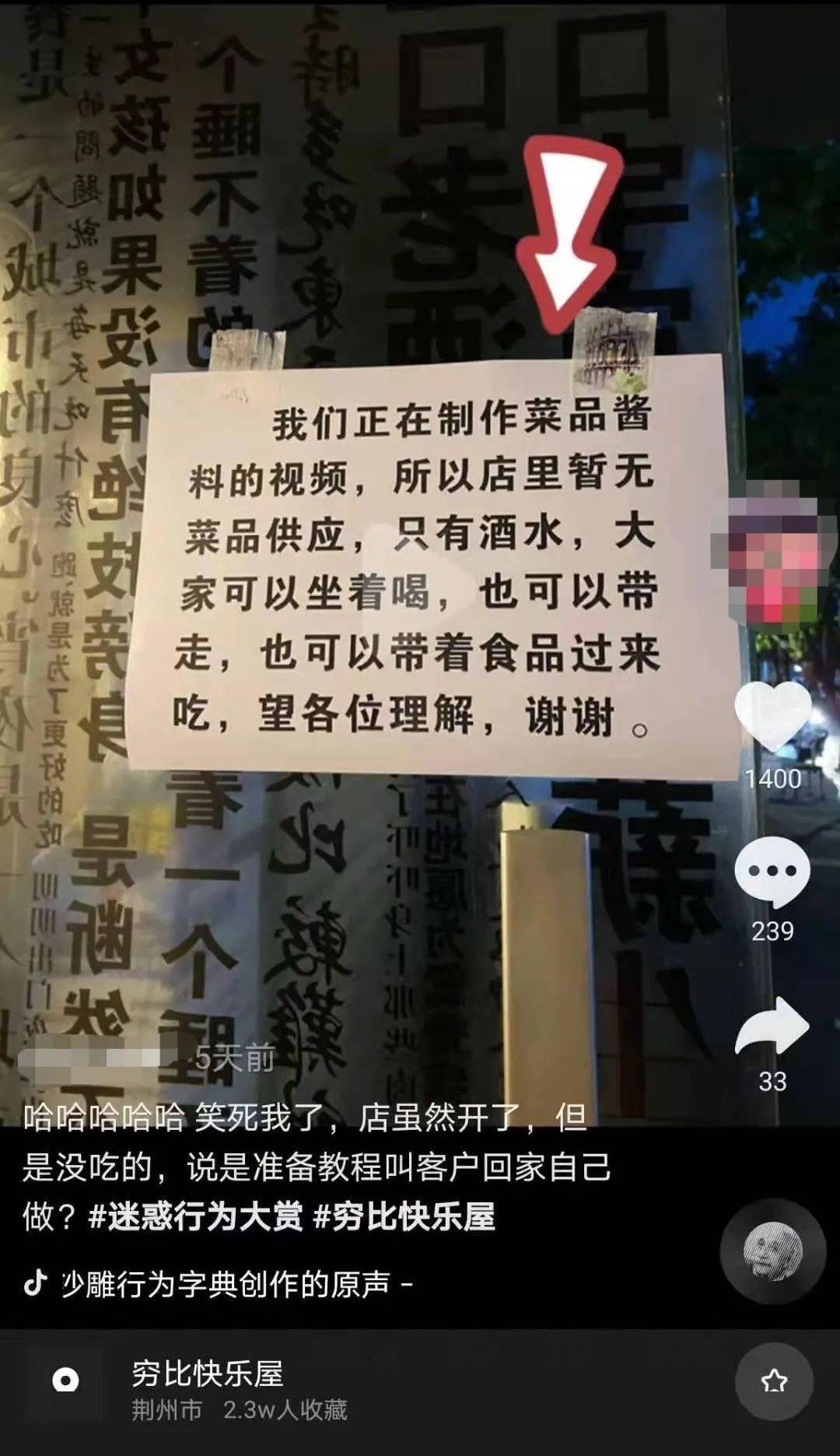The height and width of the screenshot is (1456, 840).
Task: Open the original sound 少雕行为字典创作的原声
Action: click(x=226, y=1284)
